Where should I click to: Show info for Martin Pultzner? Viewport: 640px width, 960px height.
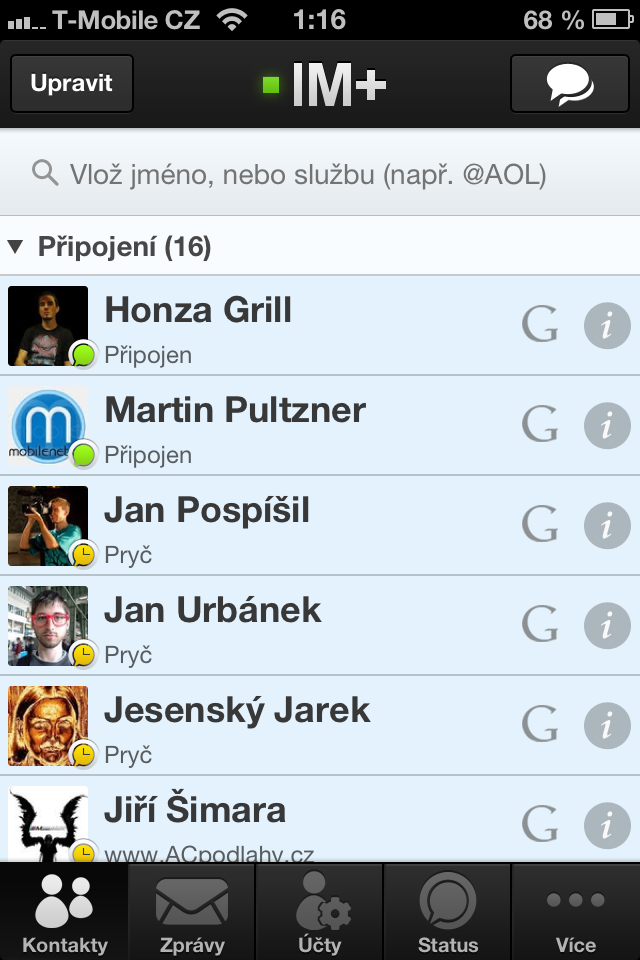pos(607,426)
